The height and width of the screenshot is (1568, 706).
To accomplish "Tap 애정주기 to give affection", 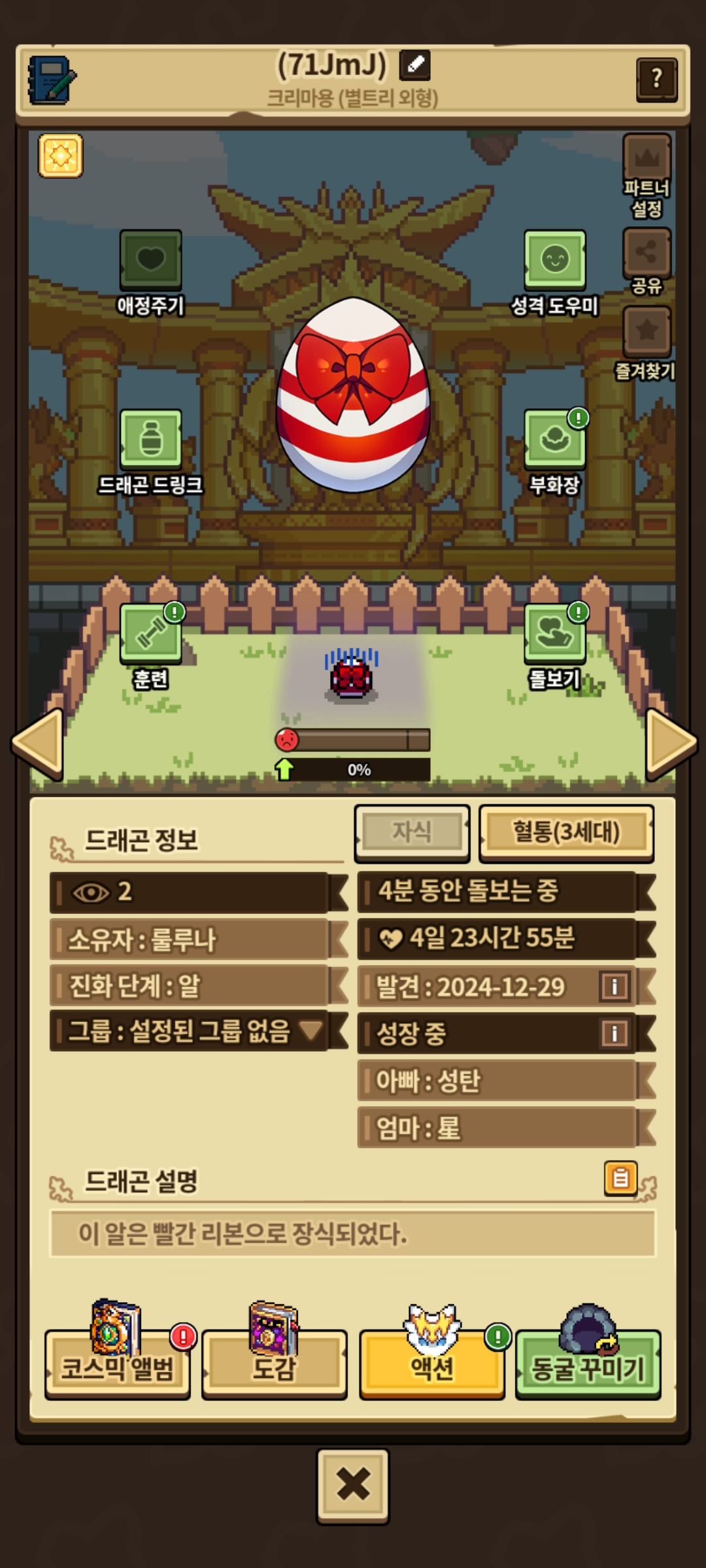I will (x=150, y=261).
